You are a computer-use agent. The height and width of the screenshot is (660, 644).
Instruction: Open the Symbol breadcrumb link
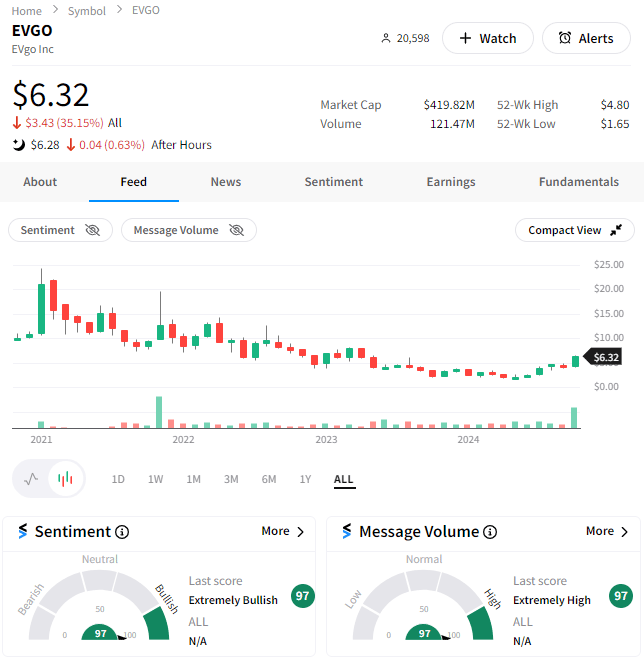87,10
